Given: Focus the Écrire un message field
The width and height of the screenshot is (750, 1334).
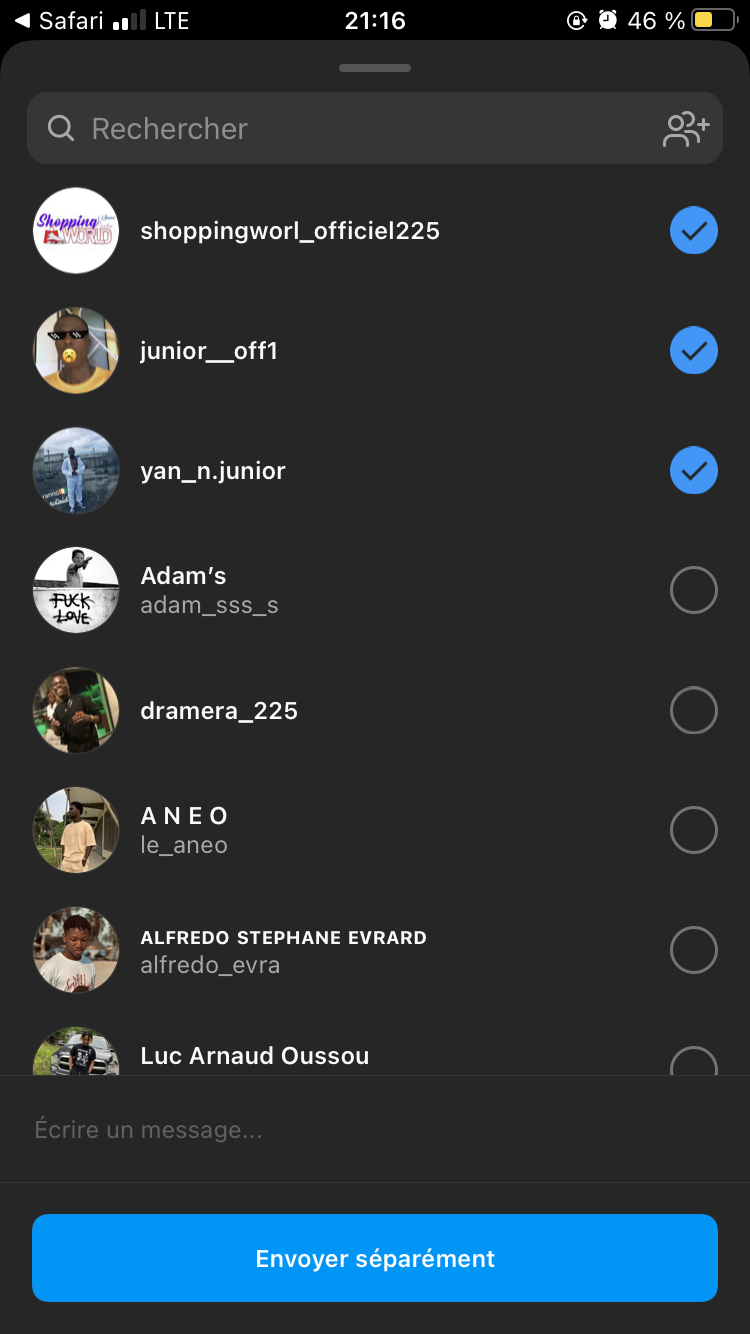Looking at the screenshot, I should pyautogui.click(x=375, y=1130).
